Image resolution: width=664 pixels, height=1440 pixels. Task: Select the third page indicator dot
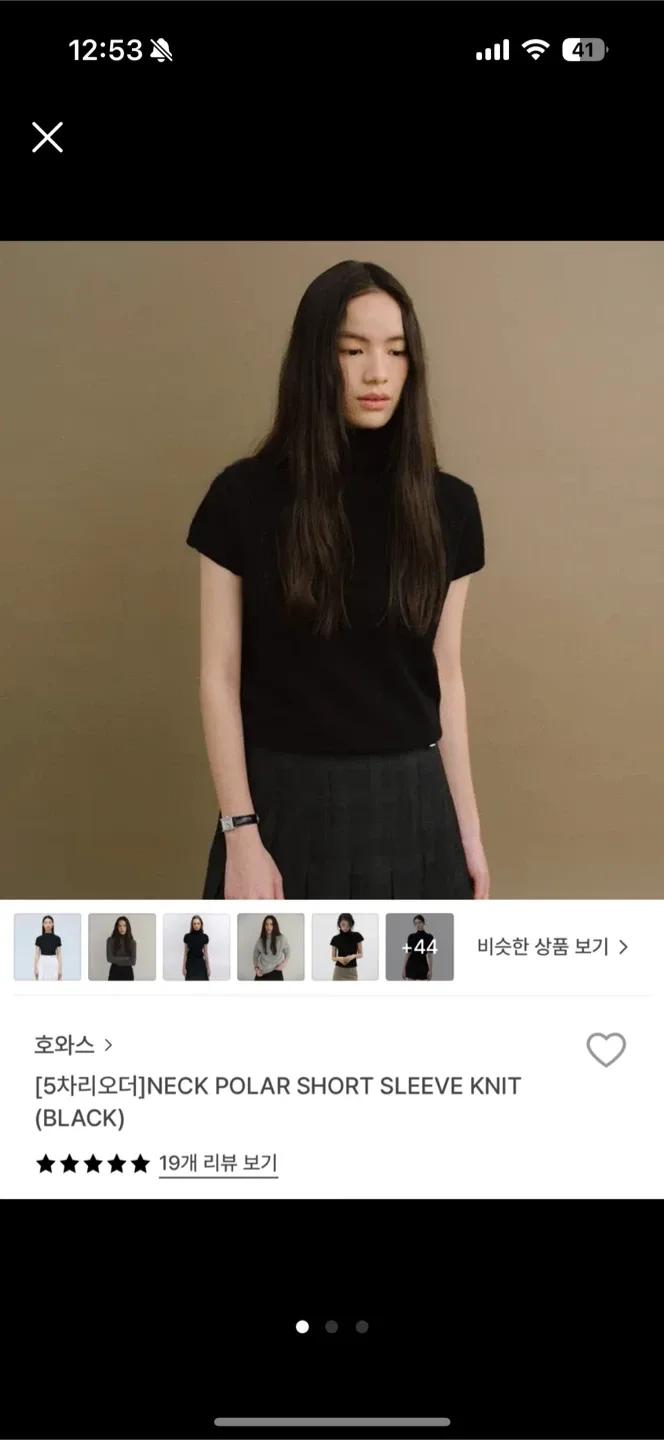tap(362, 1327)
